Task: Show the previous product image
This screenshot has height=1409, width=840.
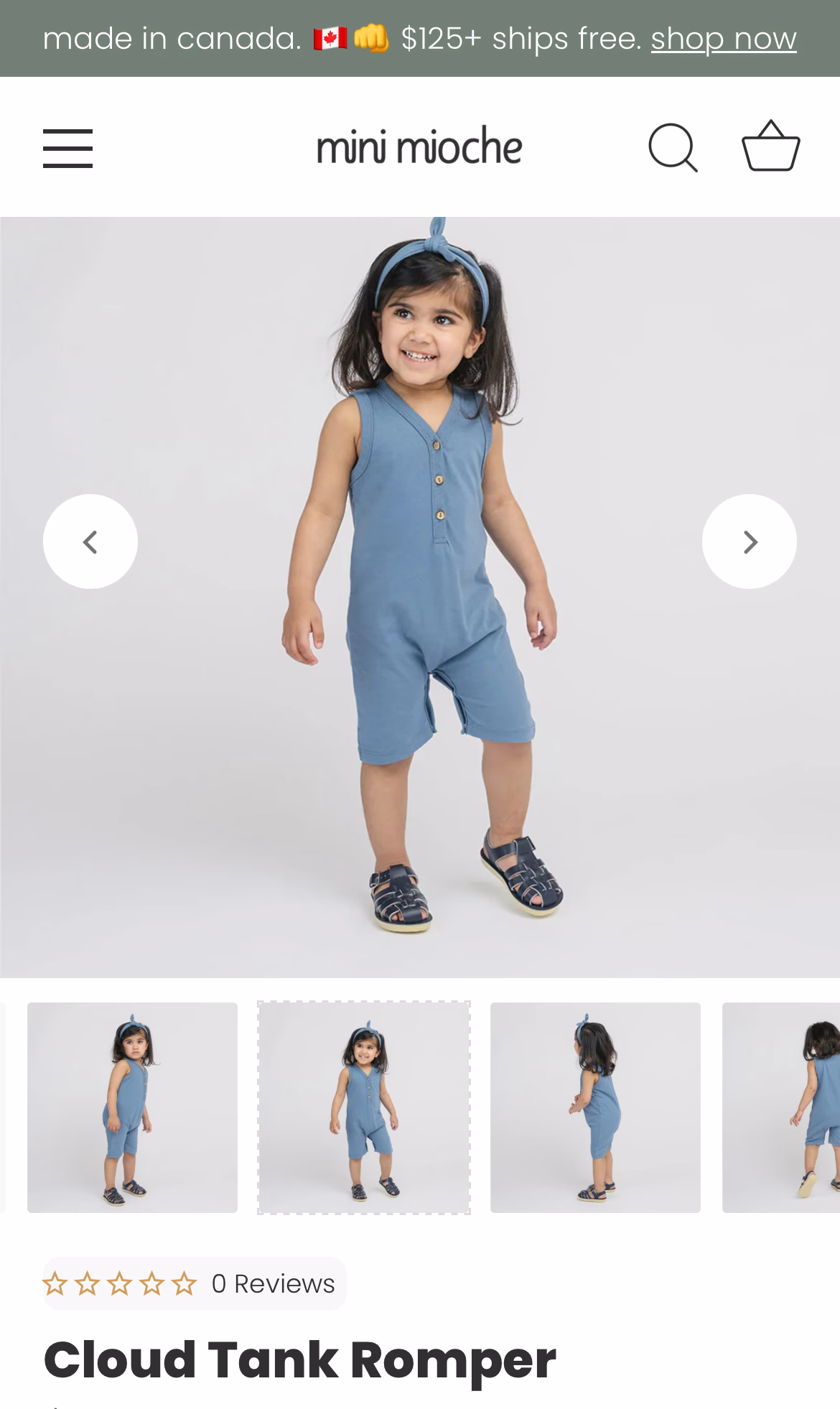Action: click(x=90, y=541)
